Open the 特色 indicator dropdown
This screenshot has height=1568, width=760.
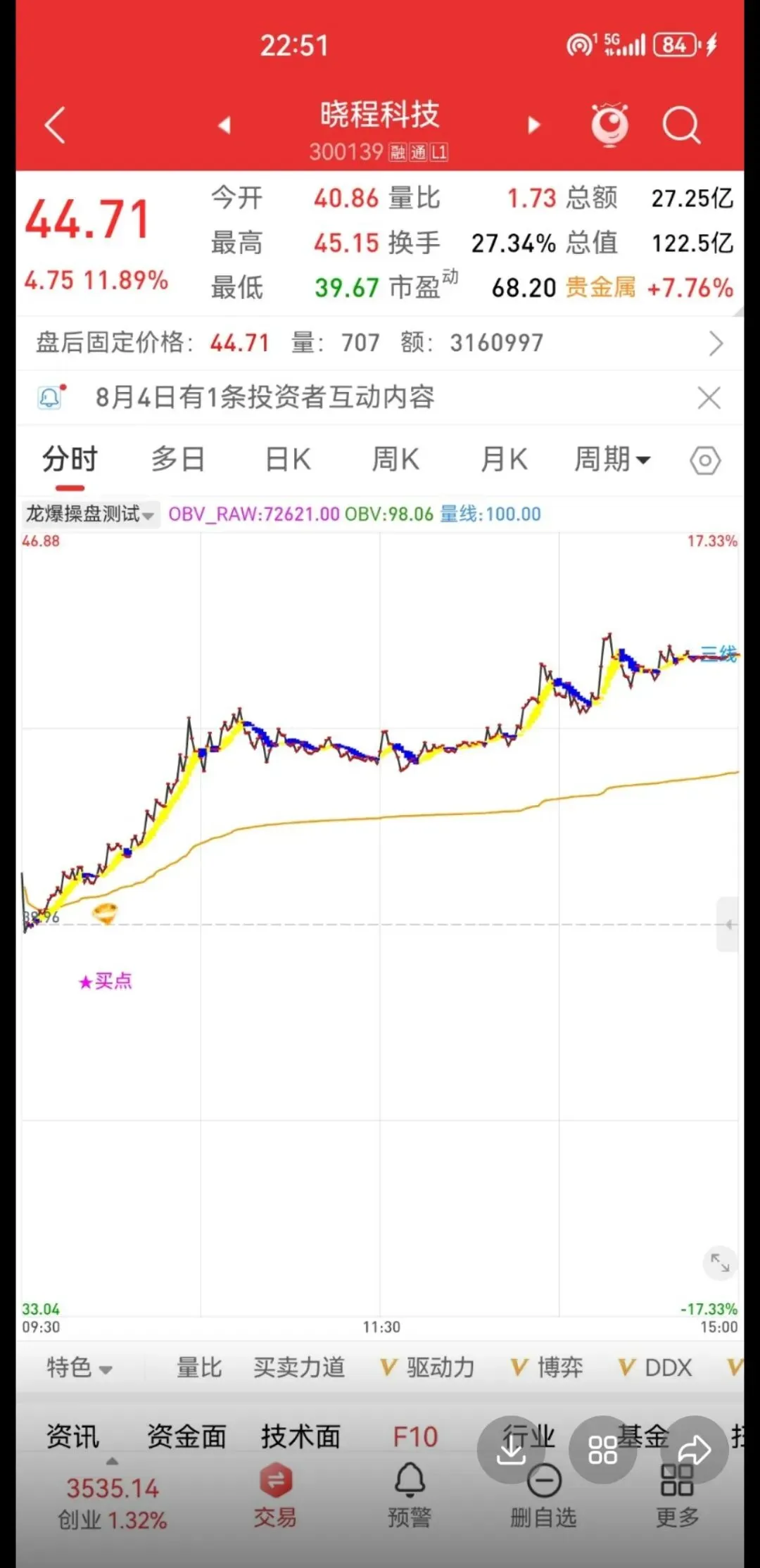(x=79, y=1367)
